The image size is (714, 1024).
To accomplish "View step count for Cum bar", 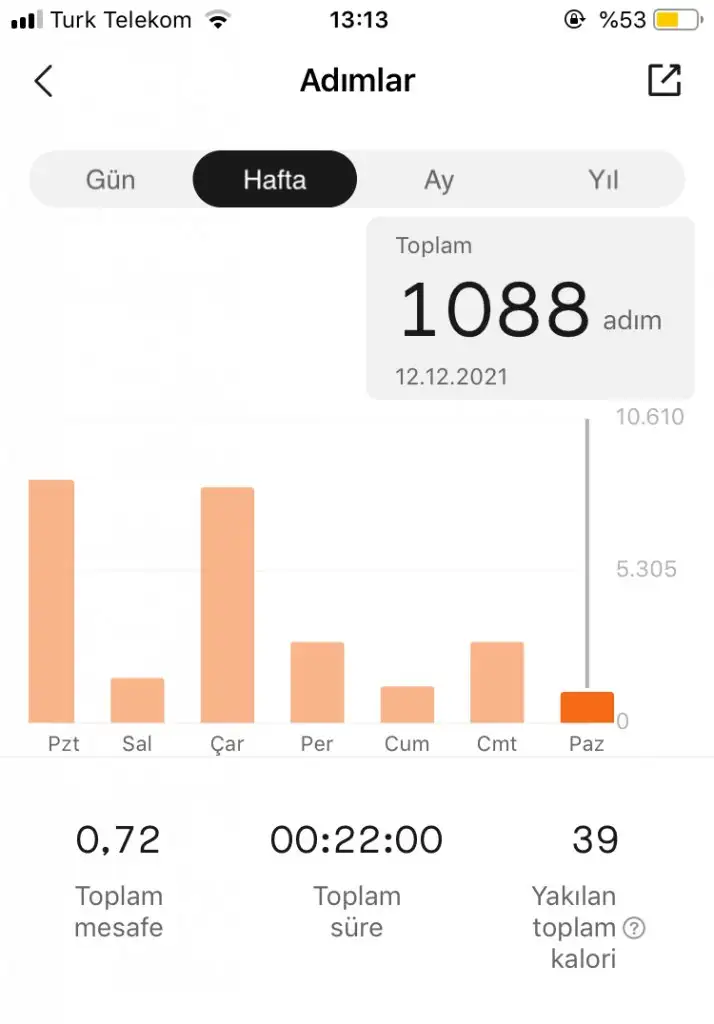I will (x=407, y=704).
